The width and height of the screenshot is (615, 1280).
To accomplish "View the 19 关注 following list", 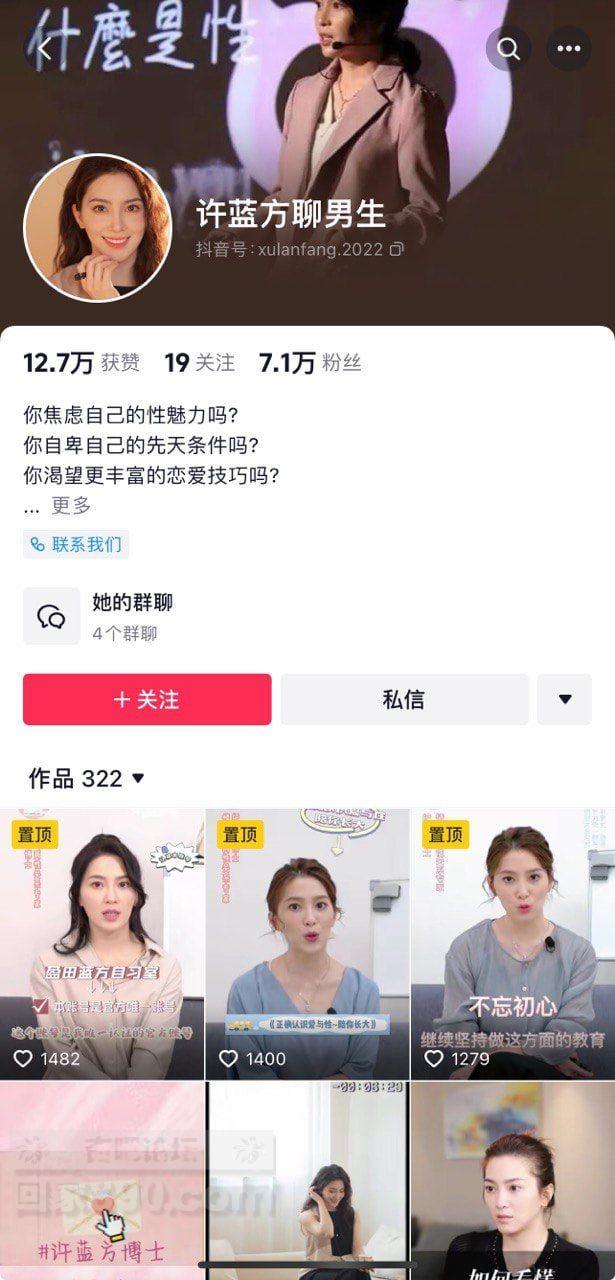I will (x=200, y=363).
